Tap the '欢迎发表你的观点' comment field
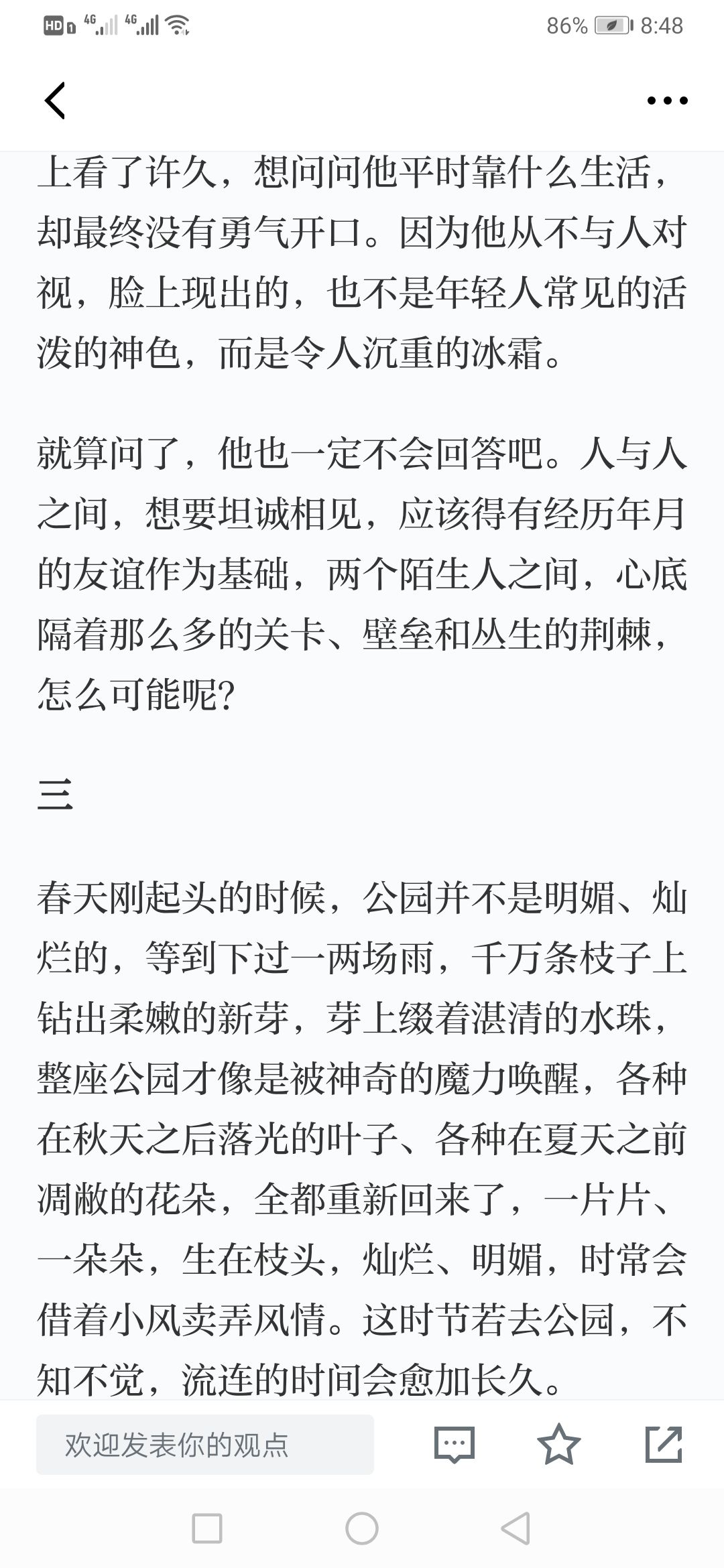Image resolution: width=724 pixels, height=1568 pixels. click(205, 1445)
